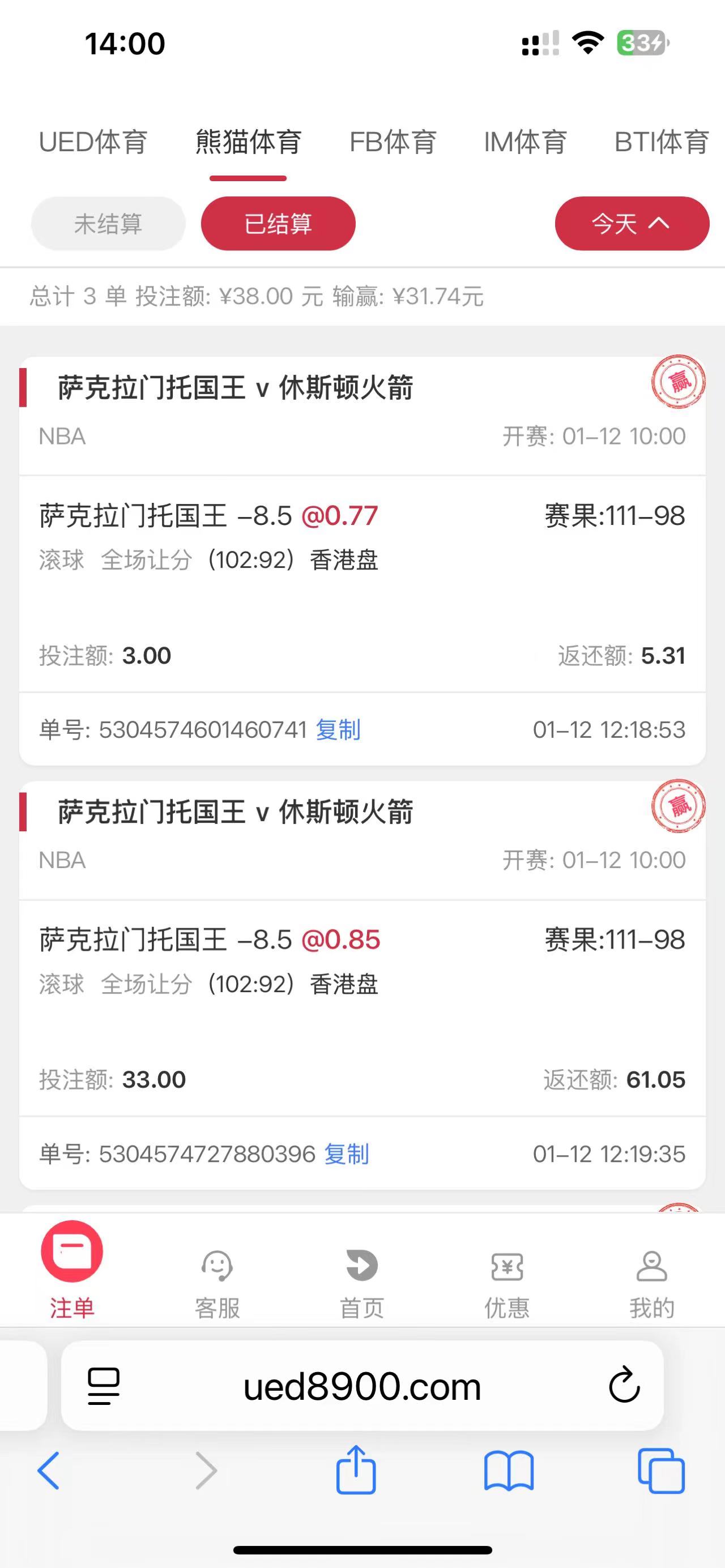Switch to the UED体育 tab
Viewport: 725px width, 1568px height.
[93, 143]
